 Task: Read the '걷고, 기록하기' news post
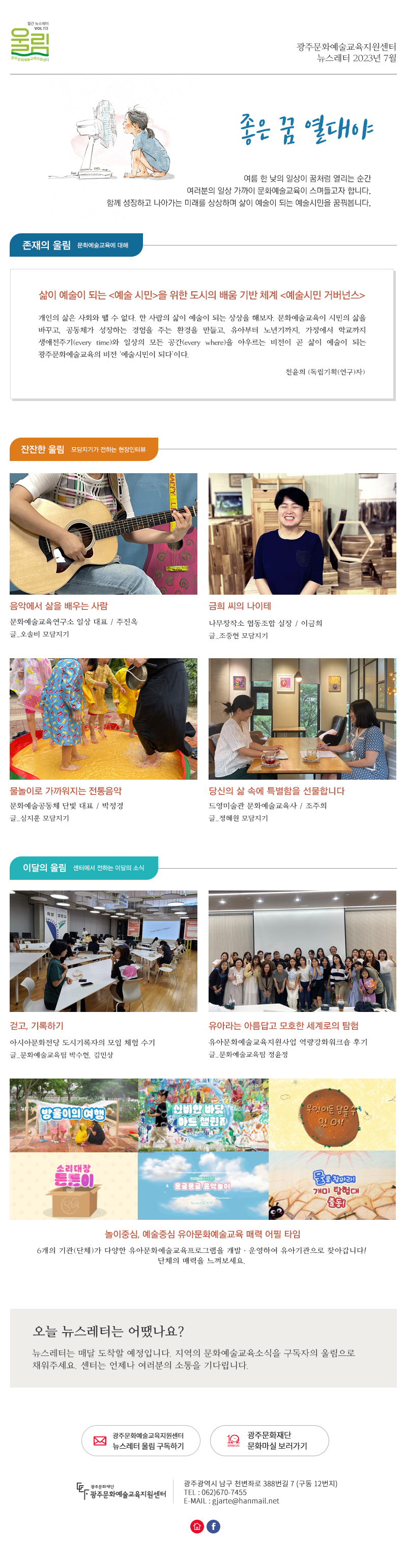pos(37,1026)
